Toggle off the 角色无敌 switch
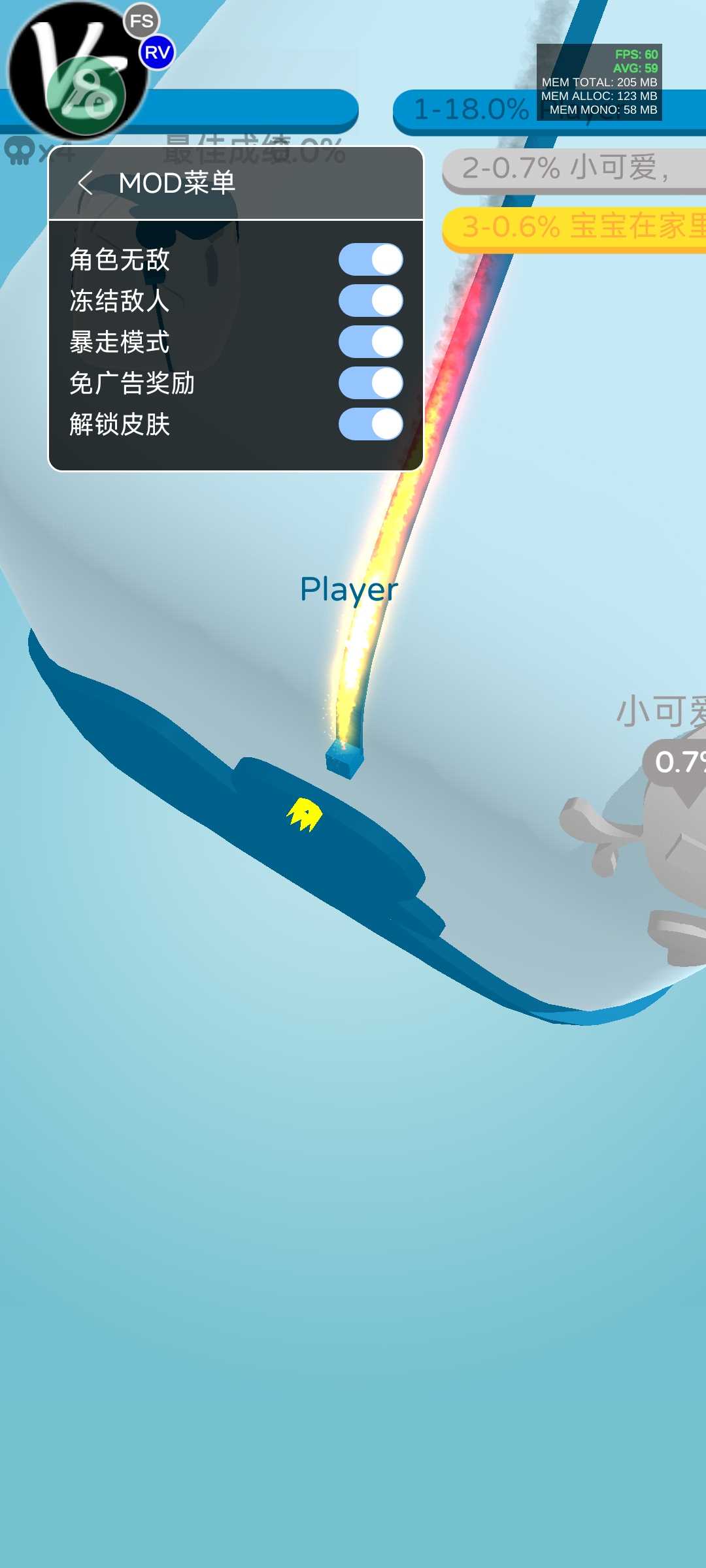 coord(371,259)
